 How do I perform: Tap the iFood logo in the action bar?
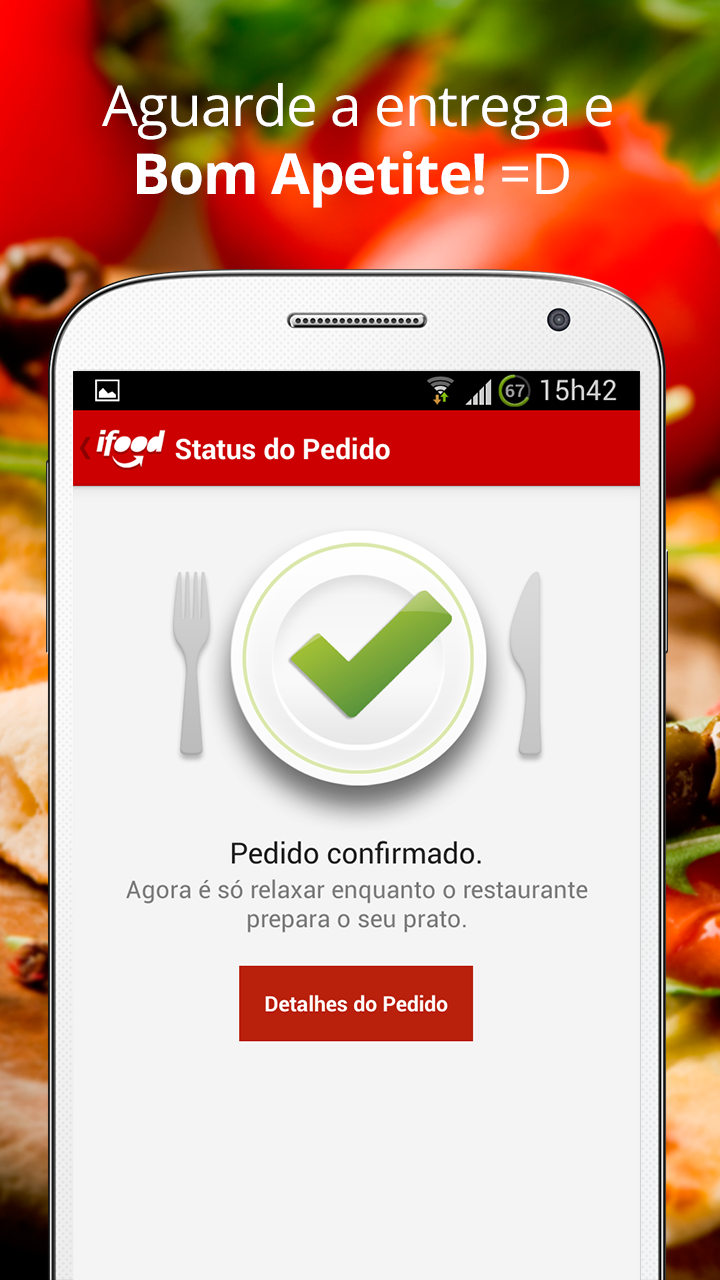[128, 447]
